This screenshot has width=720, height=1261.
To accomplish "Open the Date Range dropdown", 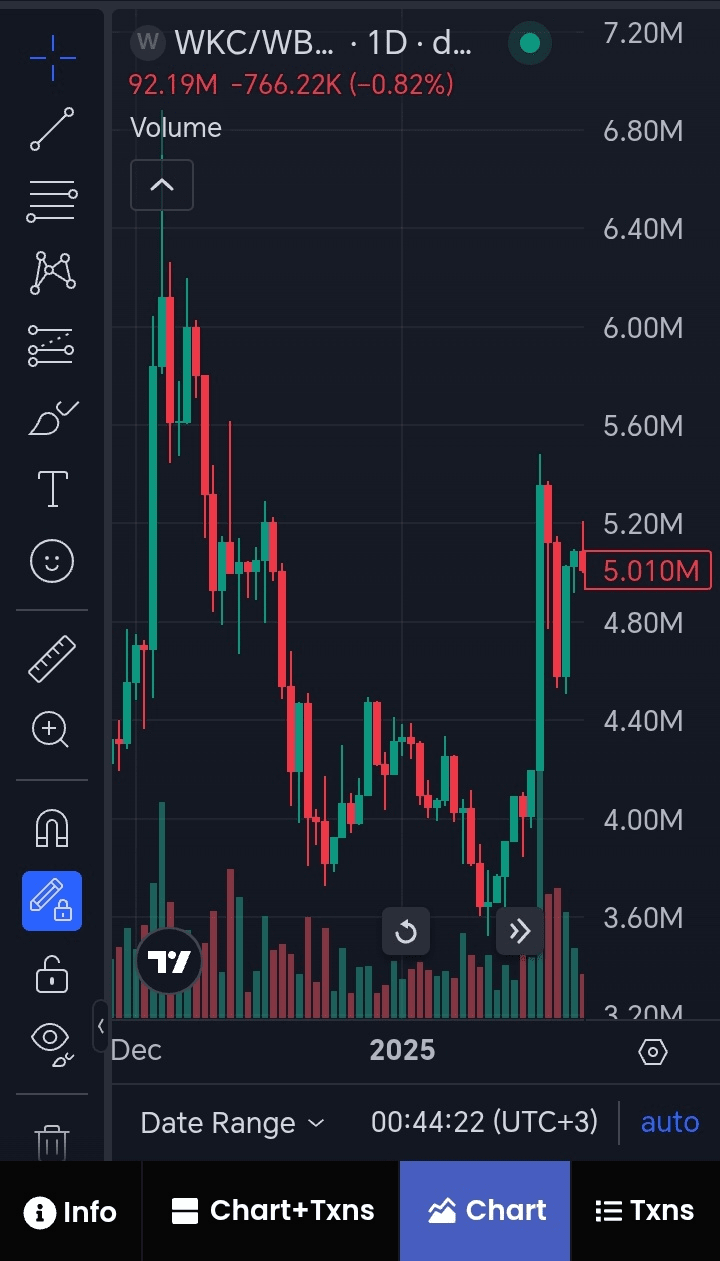I will pos(232,1123).
